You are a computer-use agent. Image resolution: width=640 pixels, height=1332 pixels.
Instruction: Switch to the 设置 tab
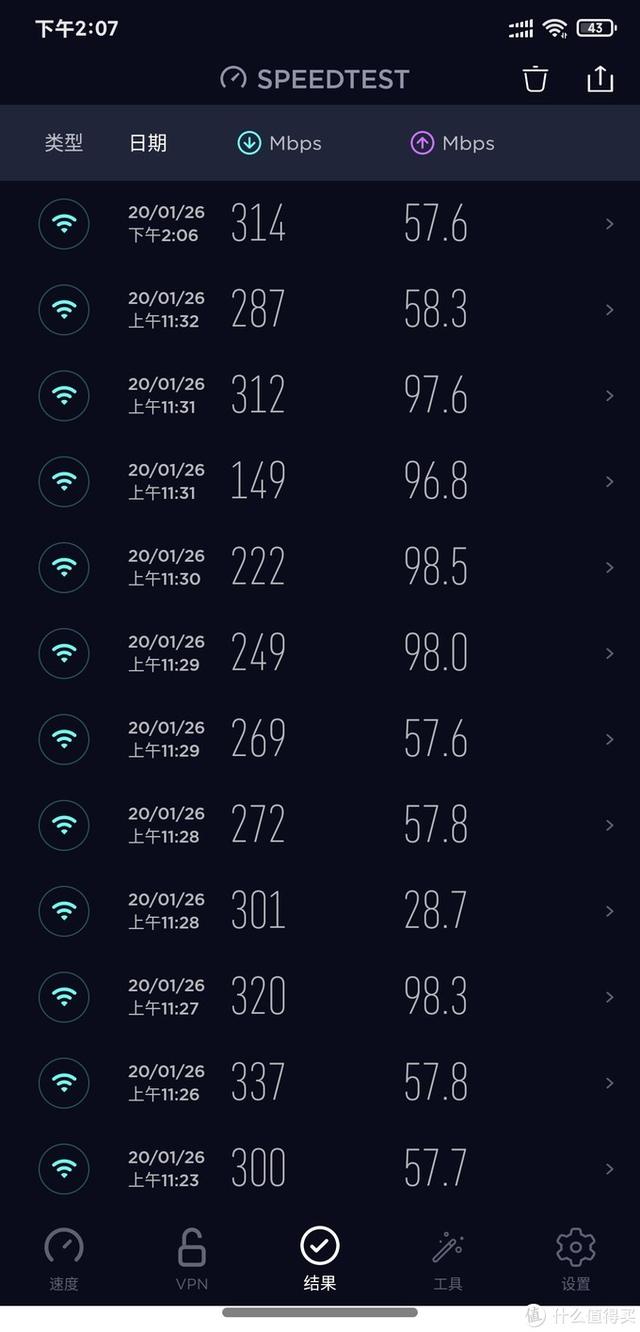pyautogui.click(x=576, y=1259)
